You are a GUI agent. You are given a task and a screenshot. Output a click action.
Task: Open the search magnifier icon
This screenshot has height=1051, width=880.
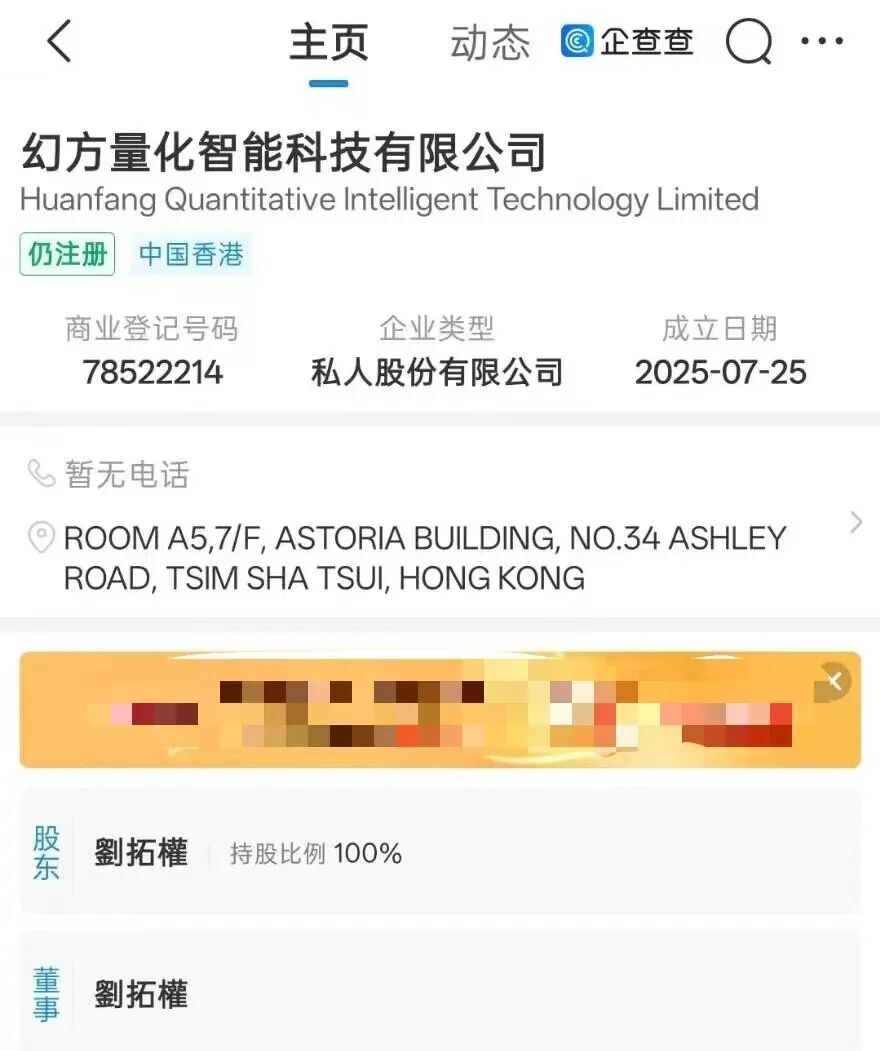749,42
